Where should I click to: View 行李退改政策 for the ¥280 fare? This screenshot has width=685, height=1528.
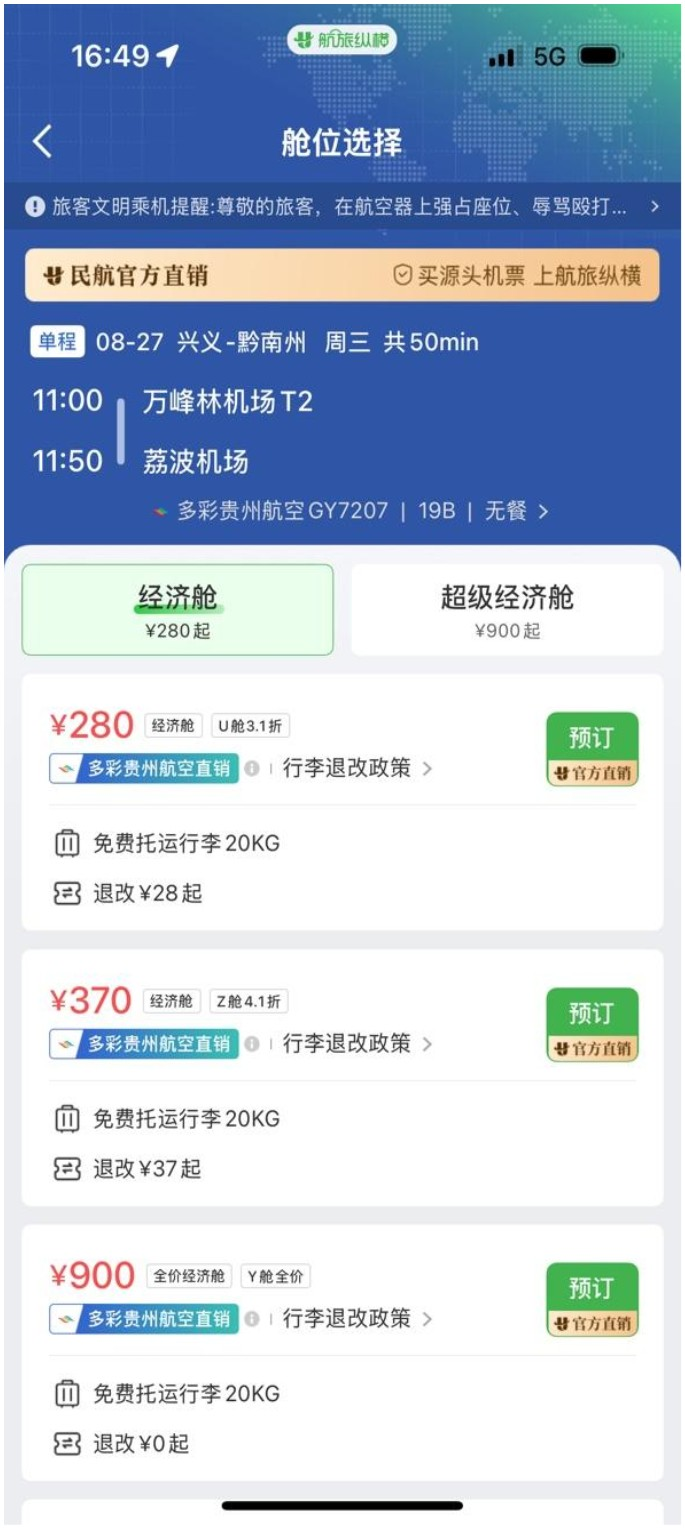point(357,769)
